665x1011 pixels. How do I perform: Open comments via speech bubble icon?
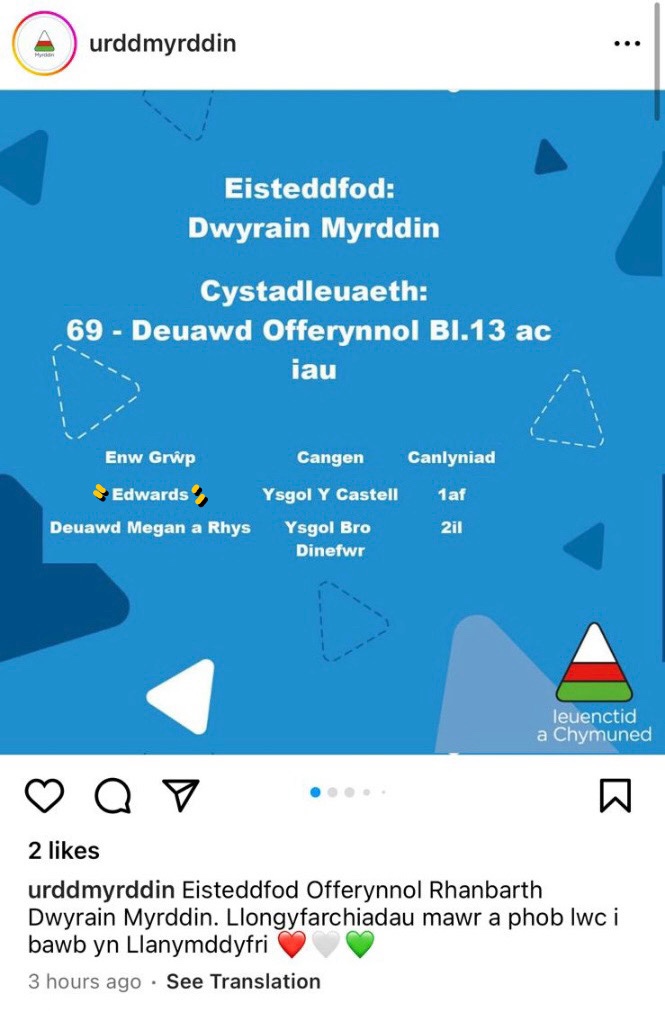point(112,795)
